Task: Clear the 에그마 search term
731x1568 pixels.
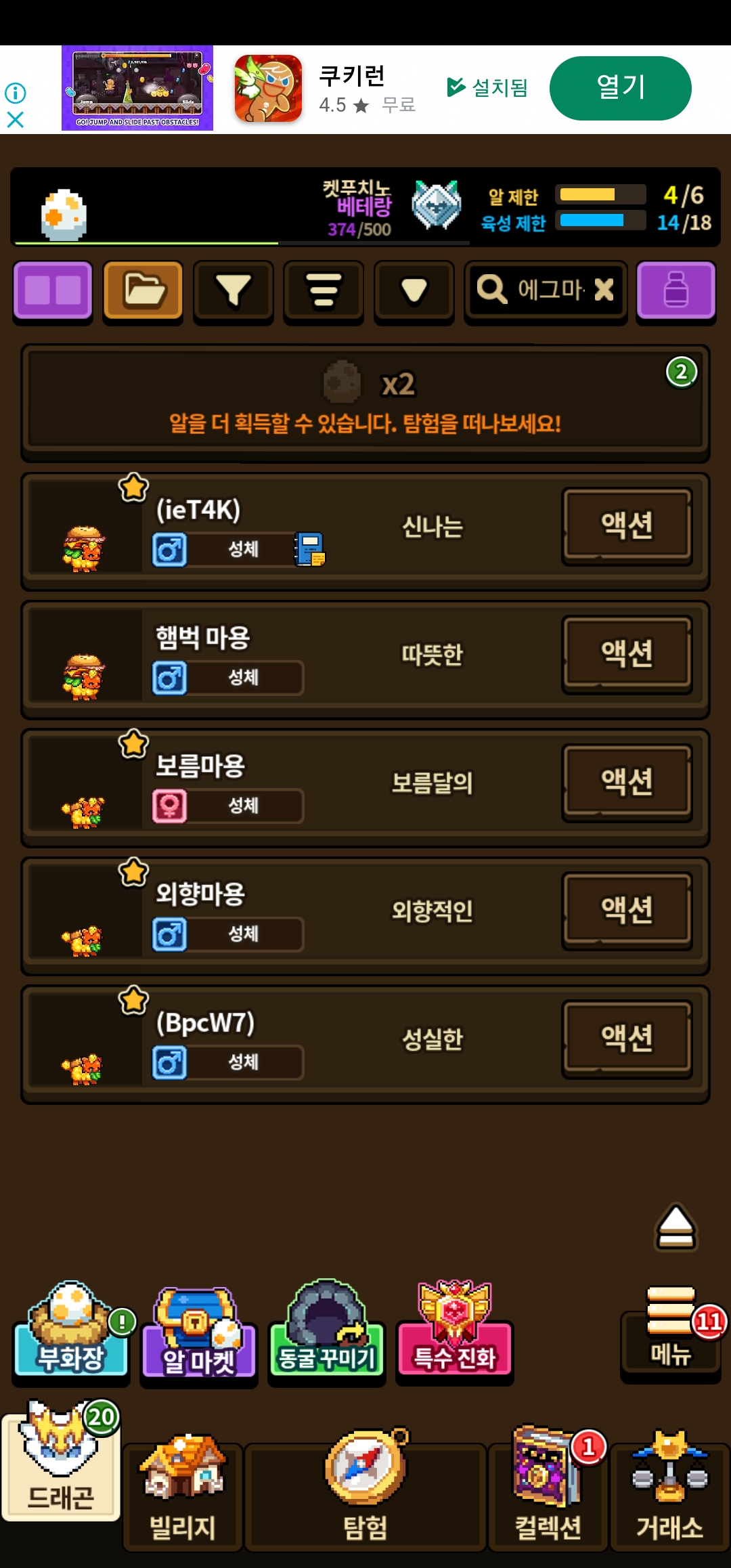Action: click(x=604, y=290)
